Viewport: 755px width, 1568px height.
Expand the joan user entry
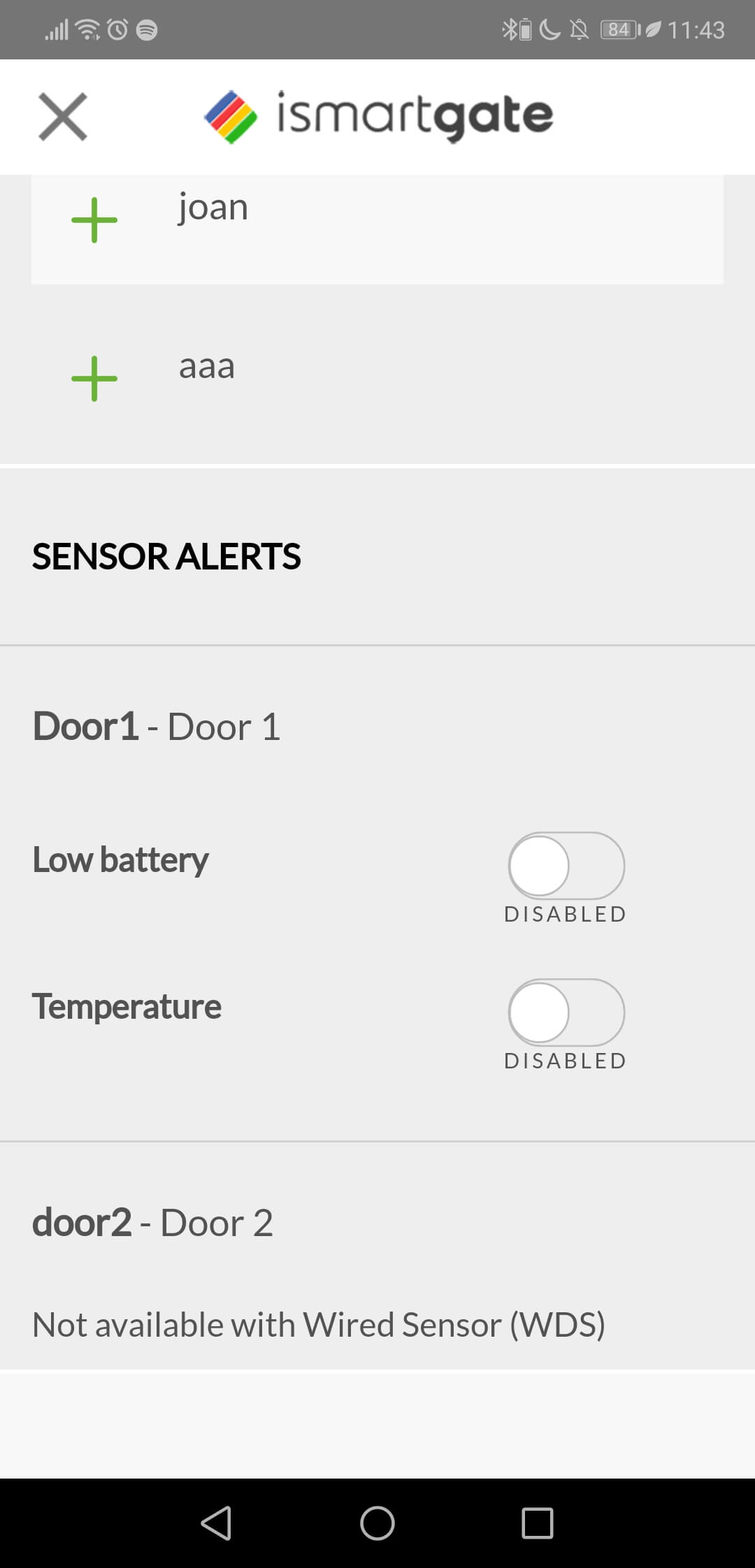(x=94, y=220)
